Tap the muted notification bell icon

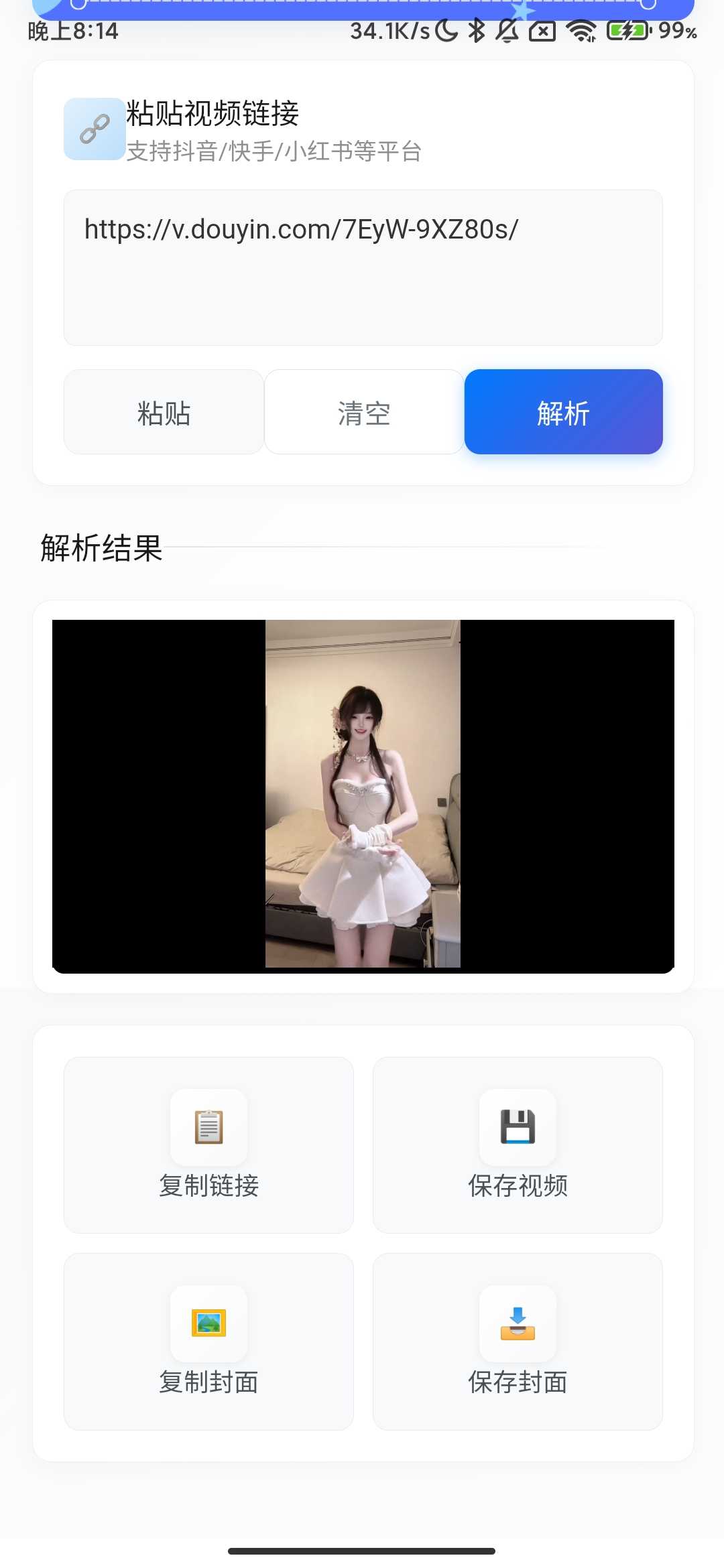508,30
